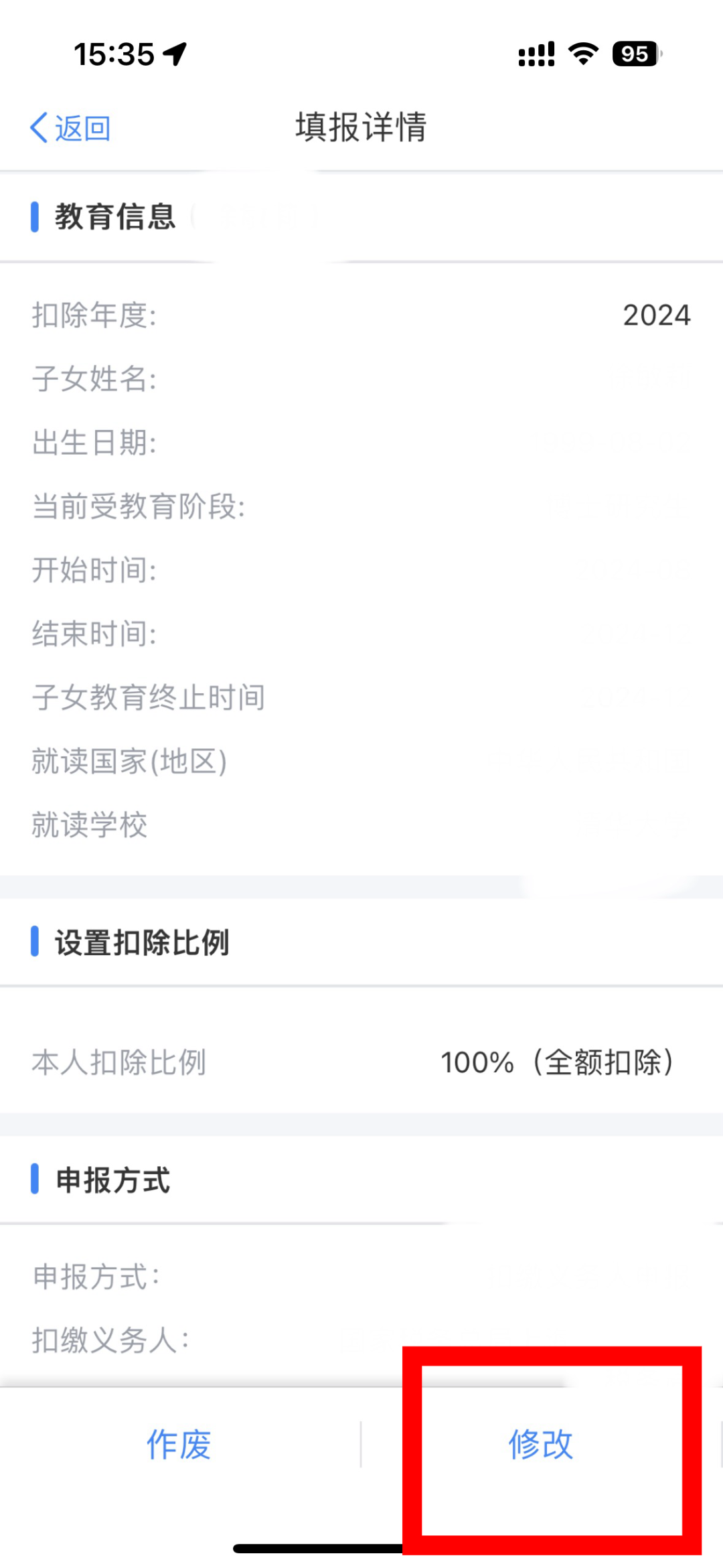The width and height of the screenshot is (723, 1568).
Task: Click the blue marker beside 教育信息
Action: [36, 216]
